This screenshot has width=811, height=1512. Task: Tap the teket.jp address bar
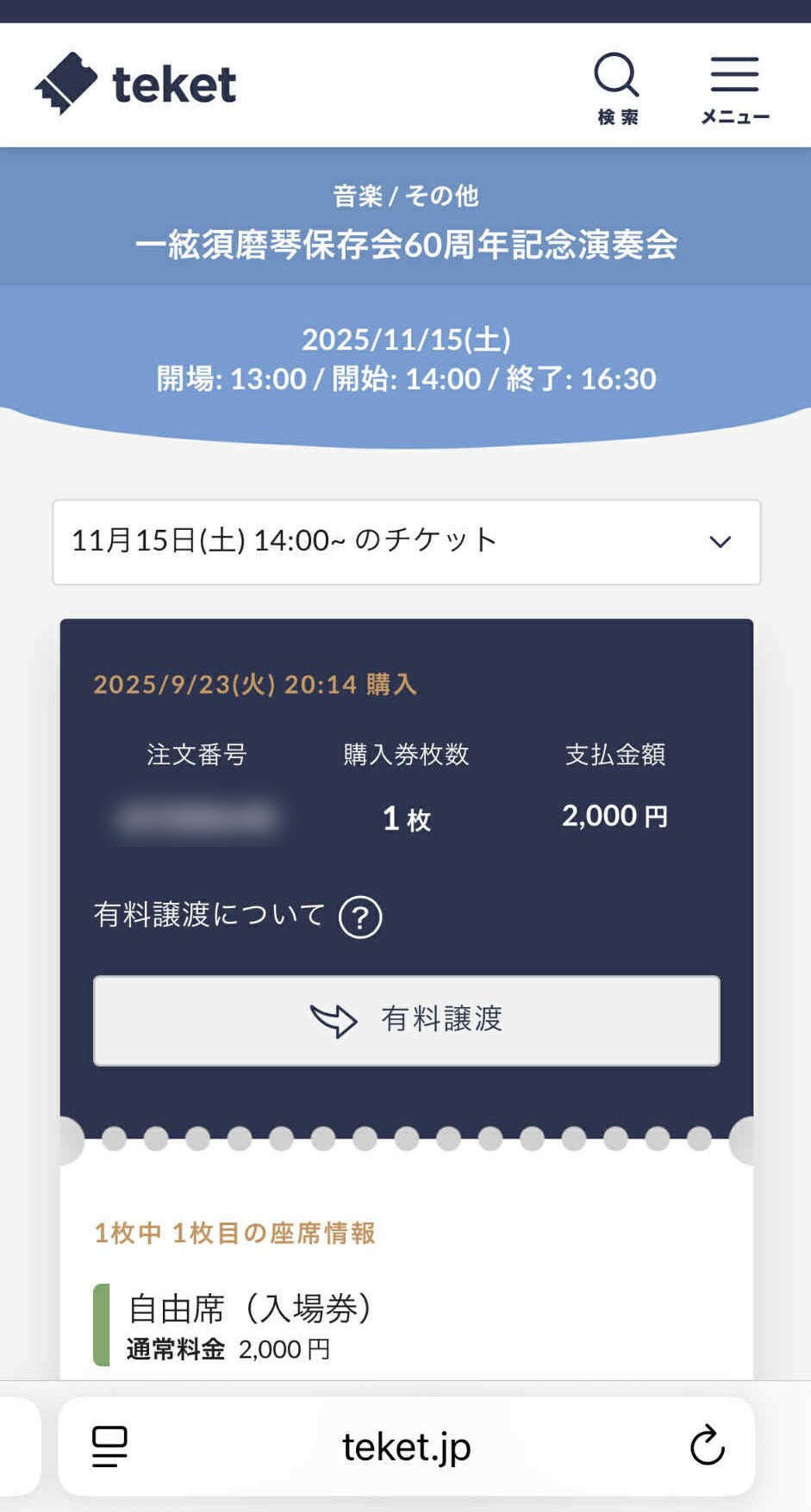coord(406,1446)
